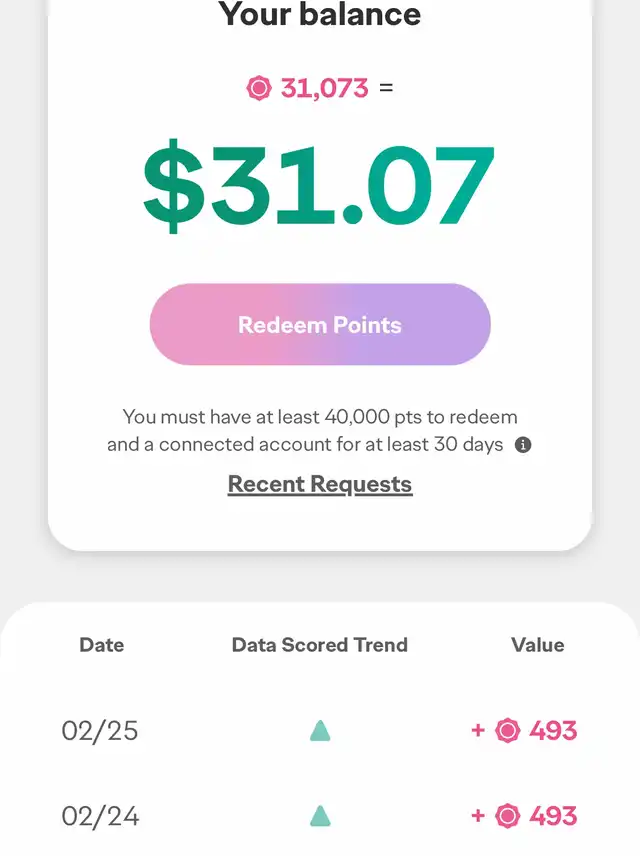Tap the Redeem Points button
The image size is (640, 856).
tap(320, 325)
